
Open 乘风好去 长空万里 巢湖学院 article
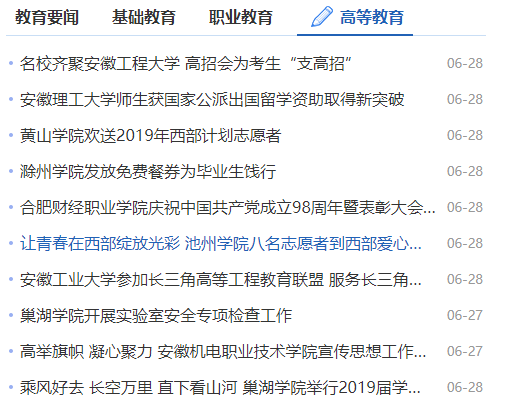tap(220, 387)
